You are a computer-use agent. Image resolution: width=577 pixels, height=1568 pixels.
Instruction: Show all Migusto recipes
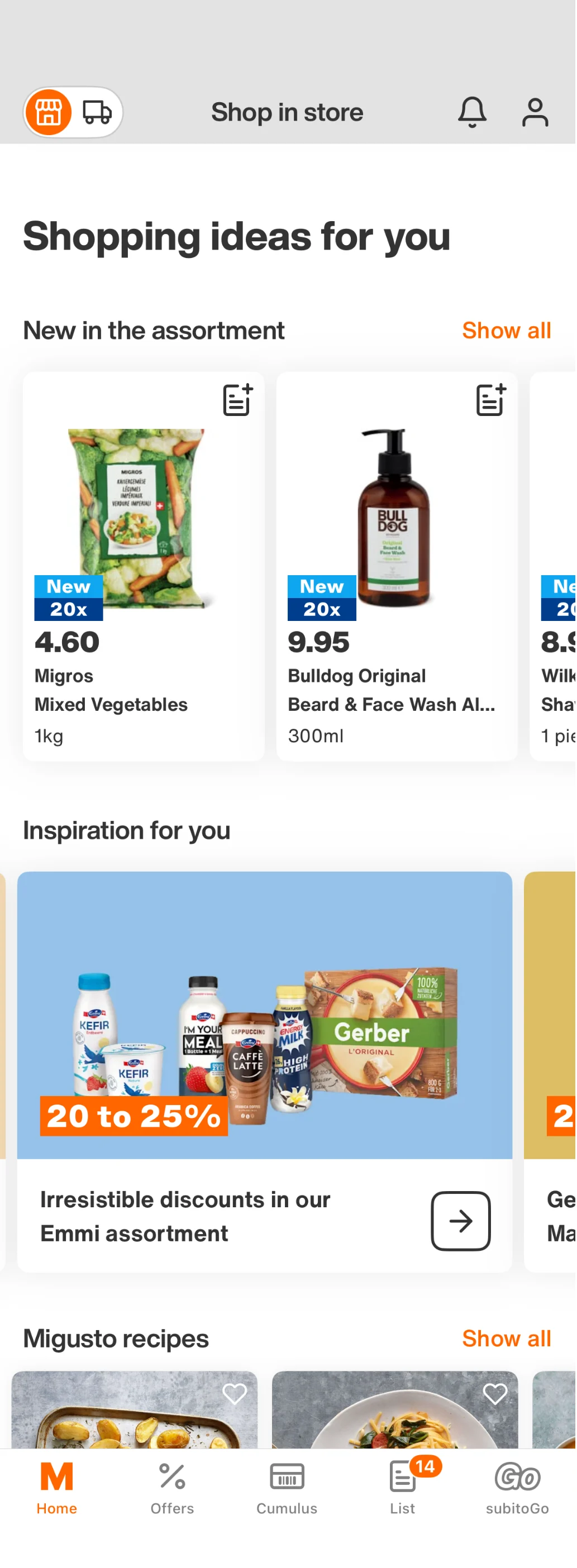(507, 1338)
